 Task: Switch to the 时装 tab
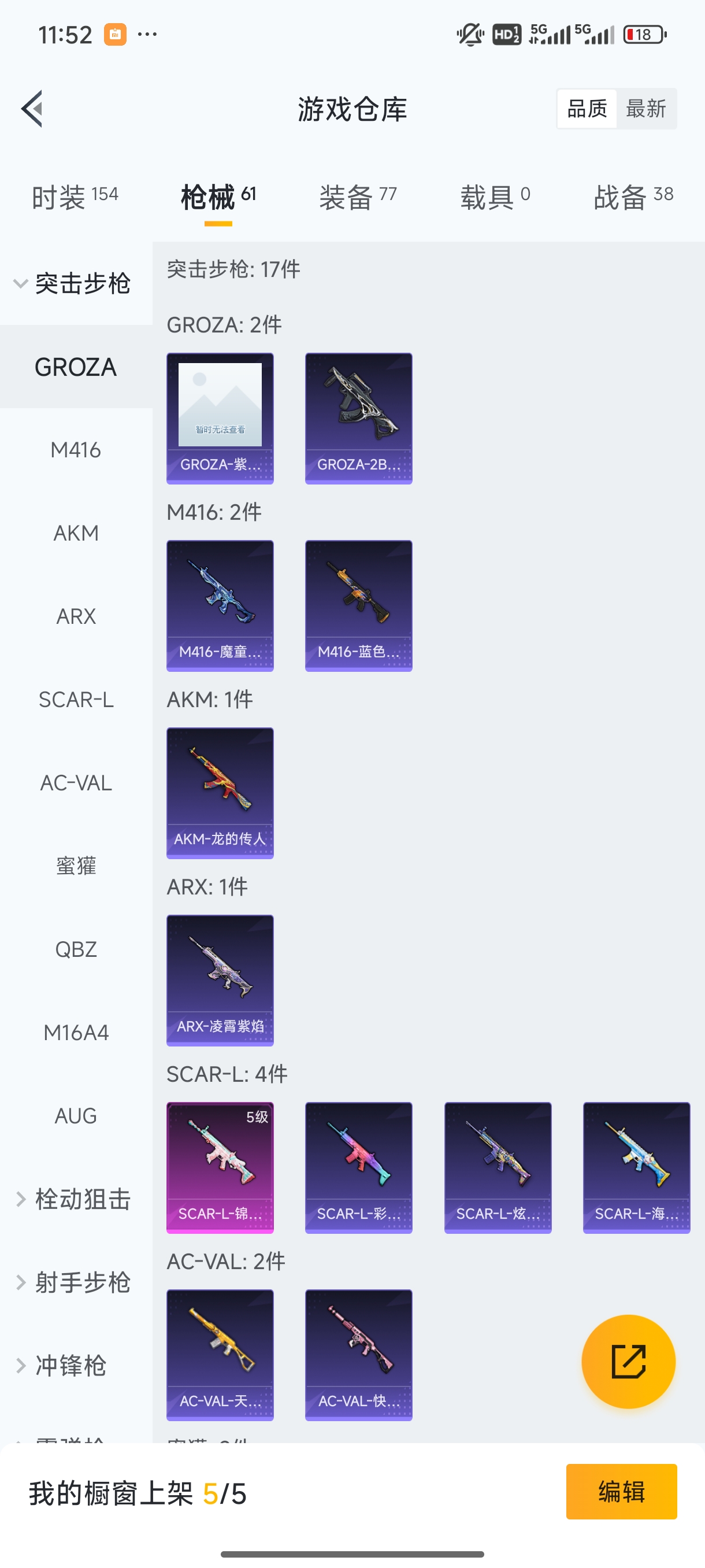pos(74,197)
